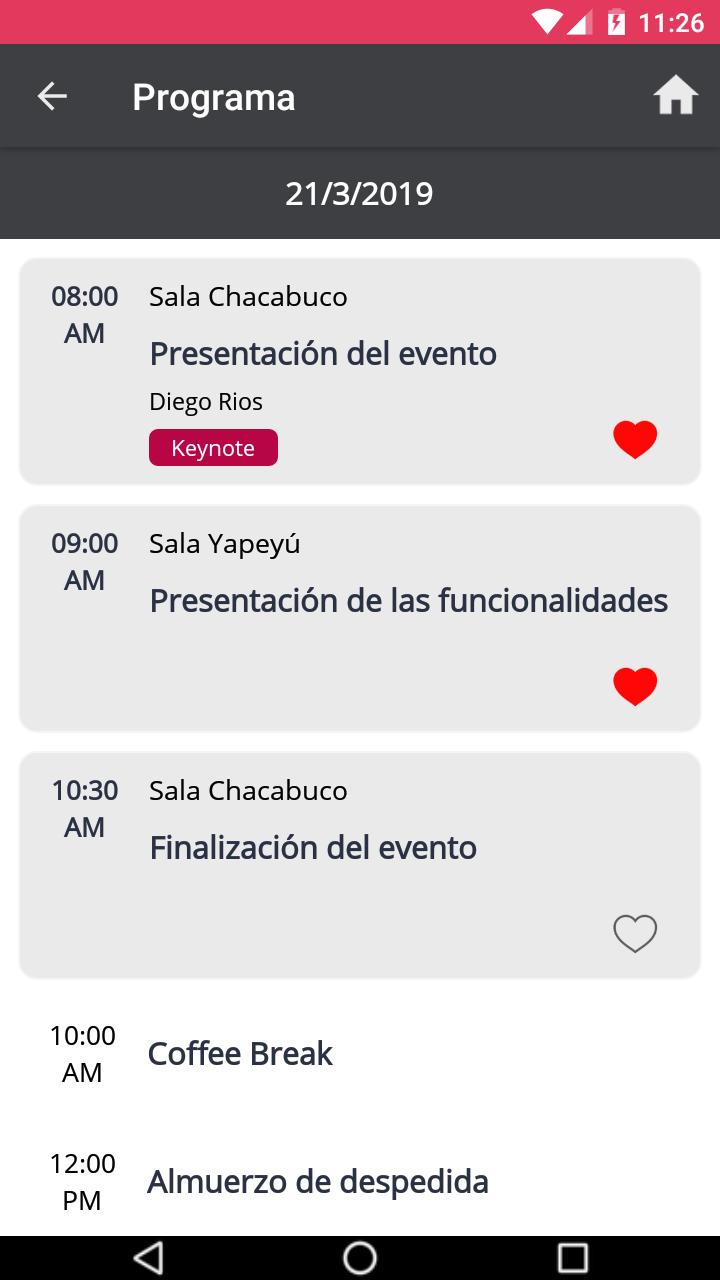Screen dimensions: 720x1280
Task: Tap the Android home circle button
Action: pos(360,1257)
